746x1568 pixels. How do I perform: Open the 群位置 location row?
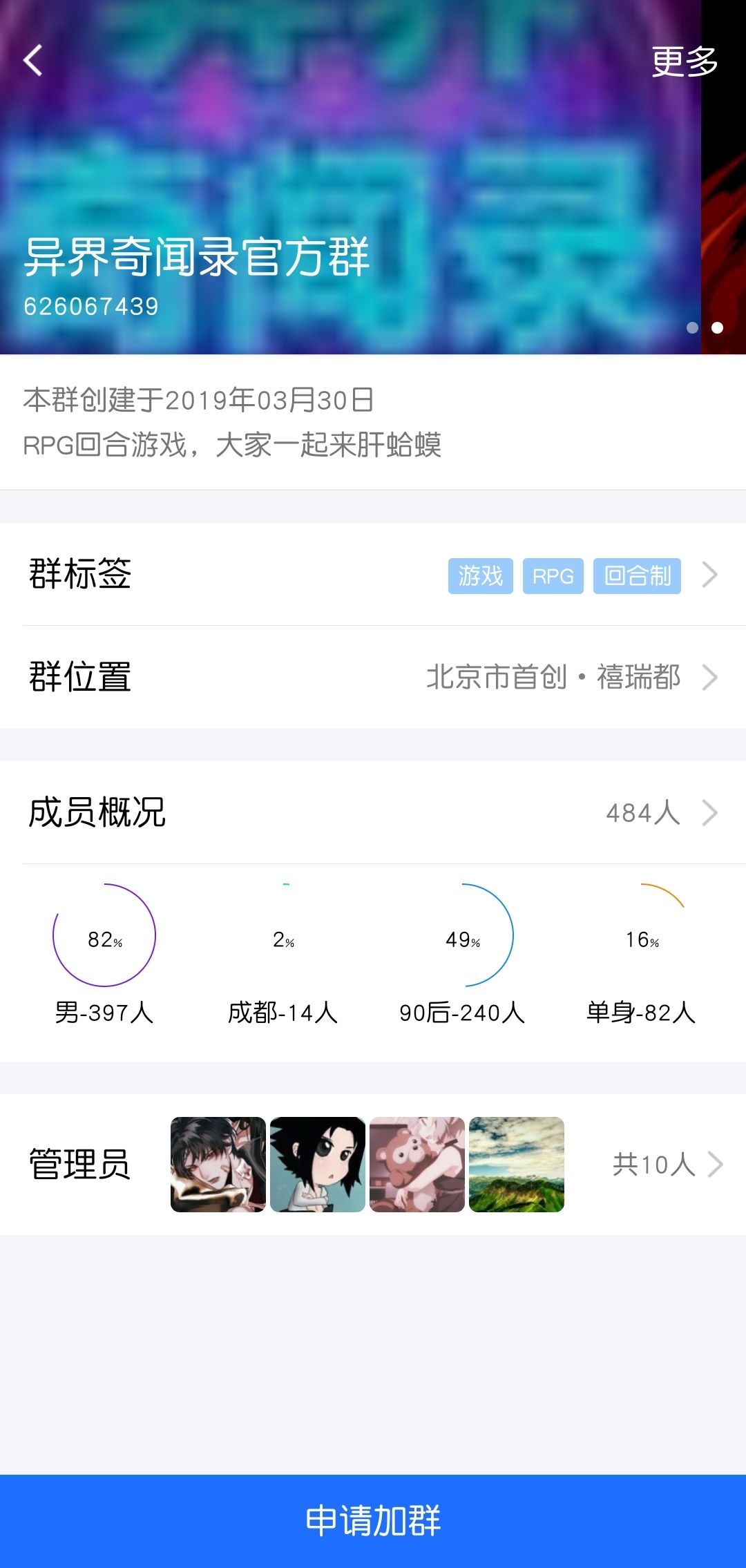[x=373, y=677]
